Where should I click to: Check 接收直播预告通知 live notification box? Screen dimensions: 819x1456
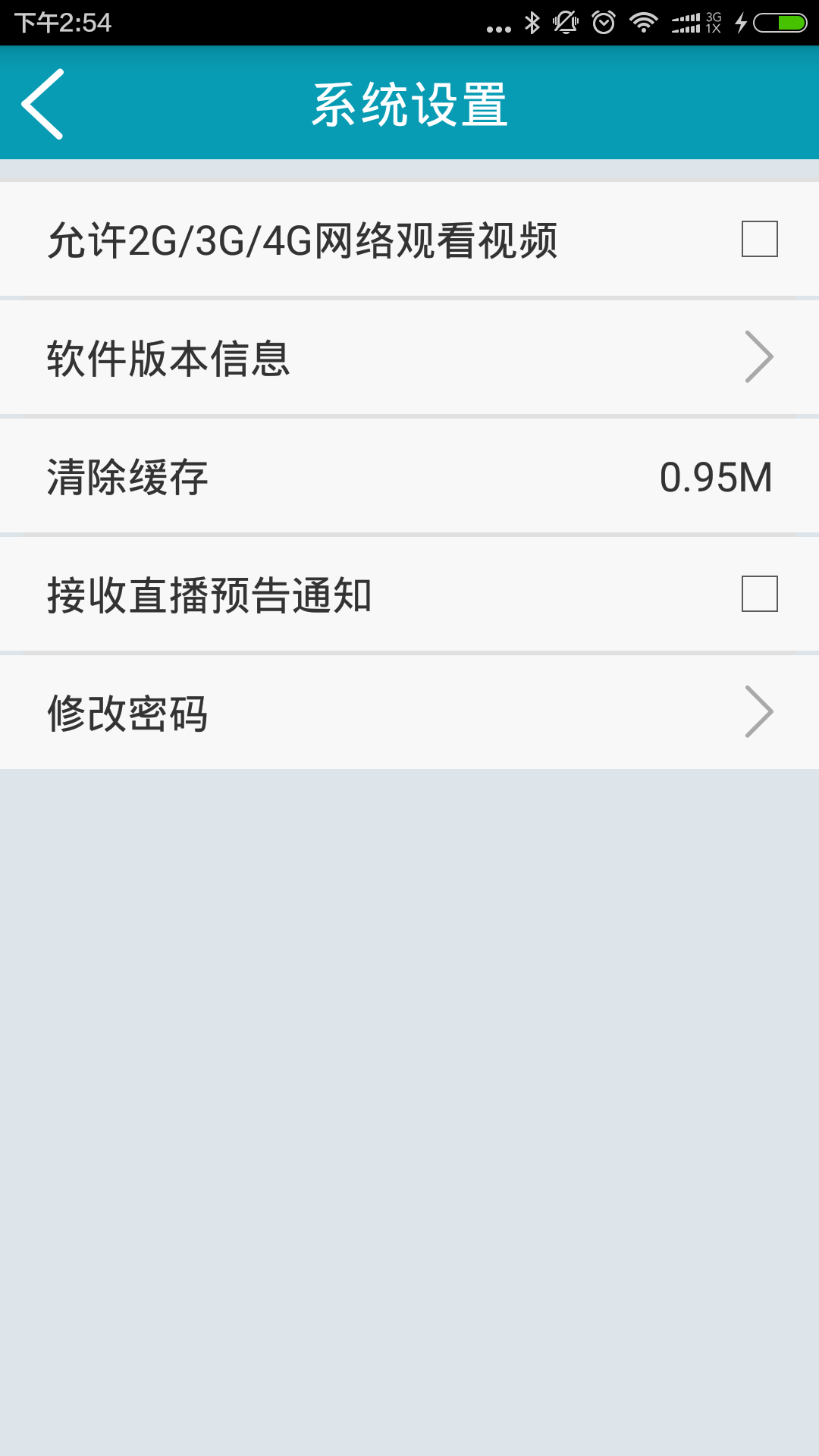(759, 594)
